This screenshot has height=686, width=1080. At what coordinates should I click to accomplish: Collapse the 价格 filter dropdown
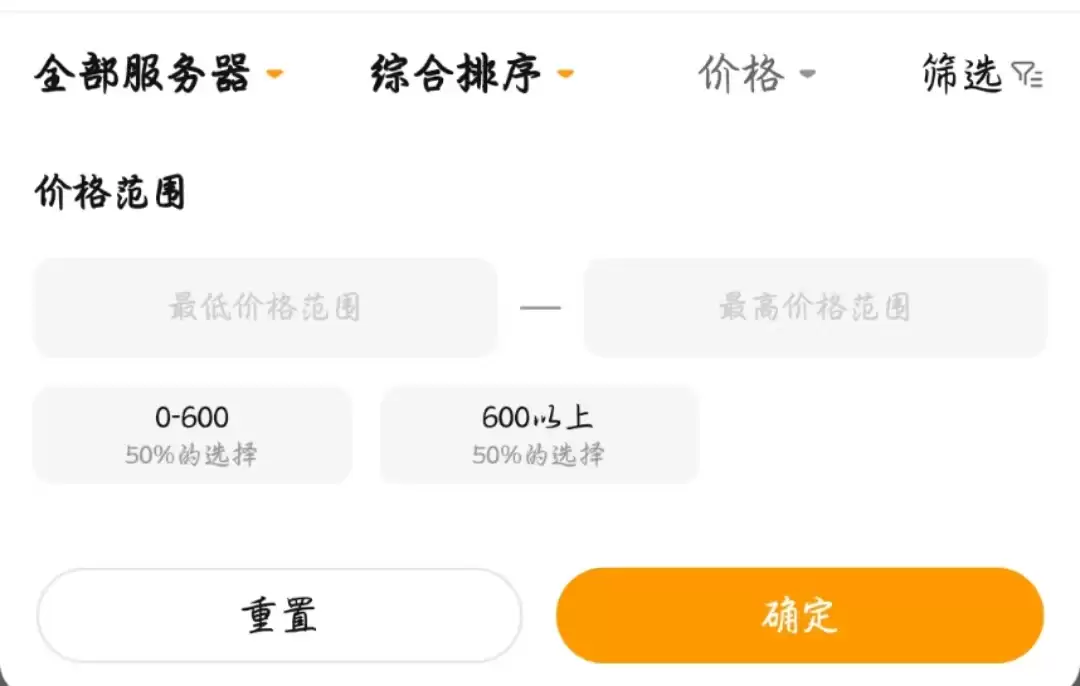756,74
